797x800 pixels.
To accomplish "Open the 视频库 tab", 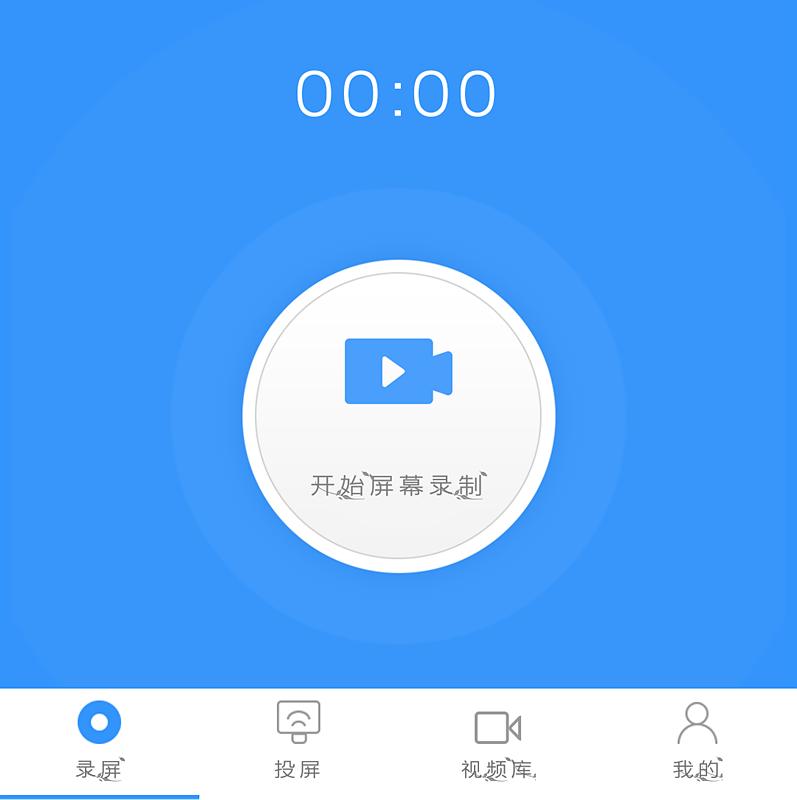I will [x=497, y=740].
